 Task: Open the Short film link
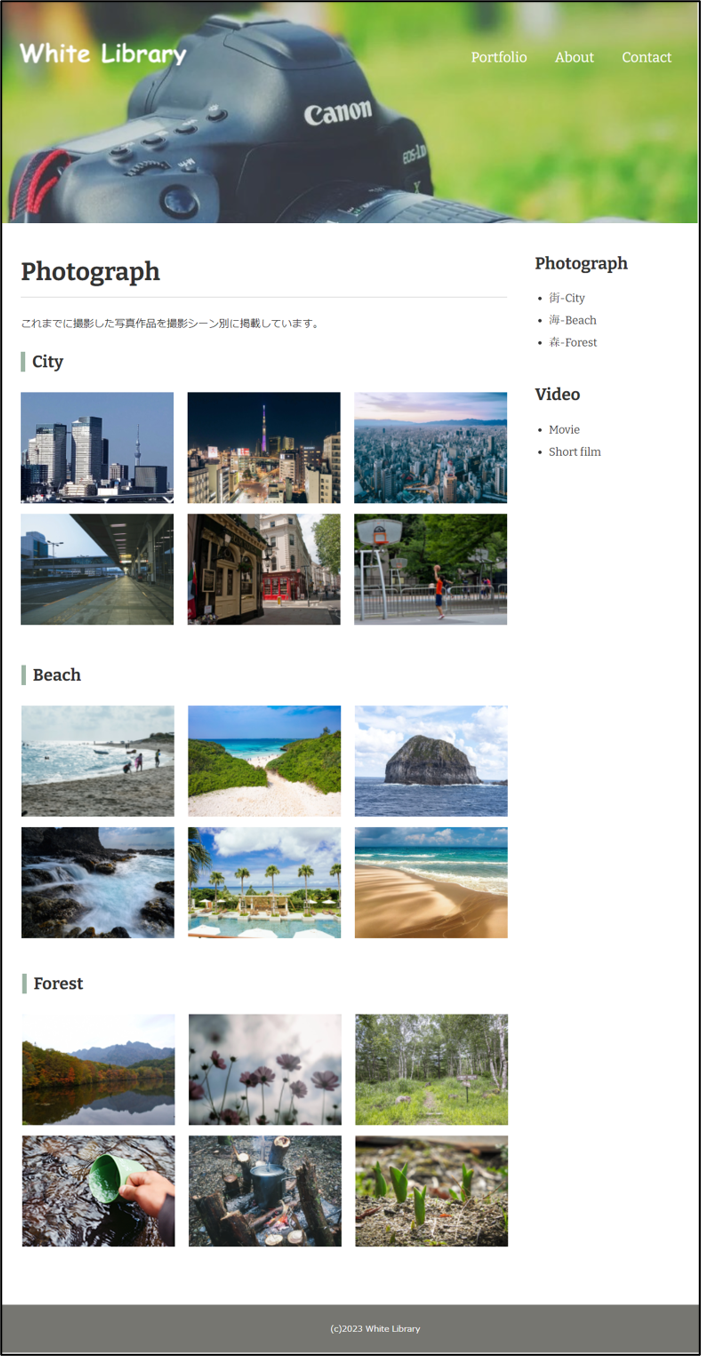(x=575, y=451)
